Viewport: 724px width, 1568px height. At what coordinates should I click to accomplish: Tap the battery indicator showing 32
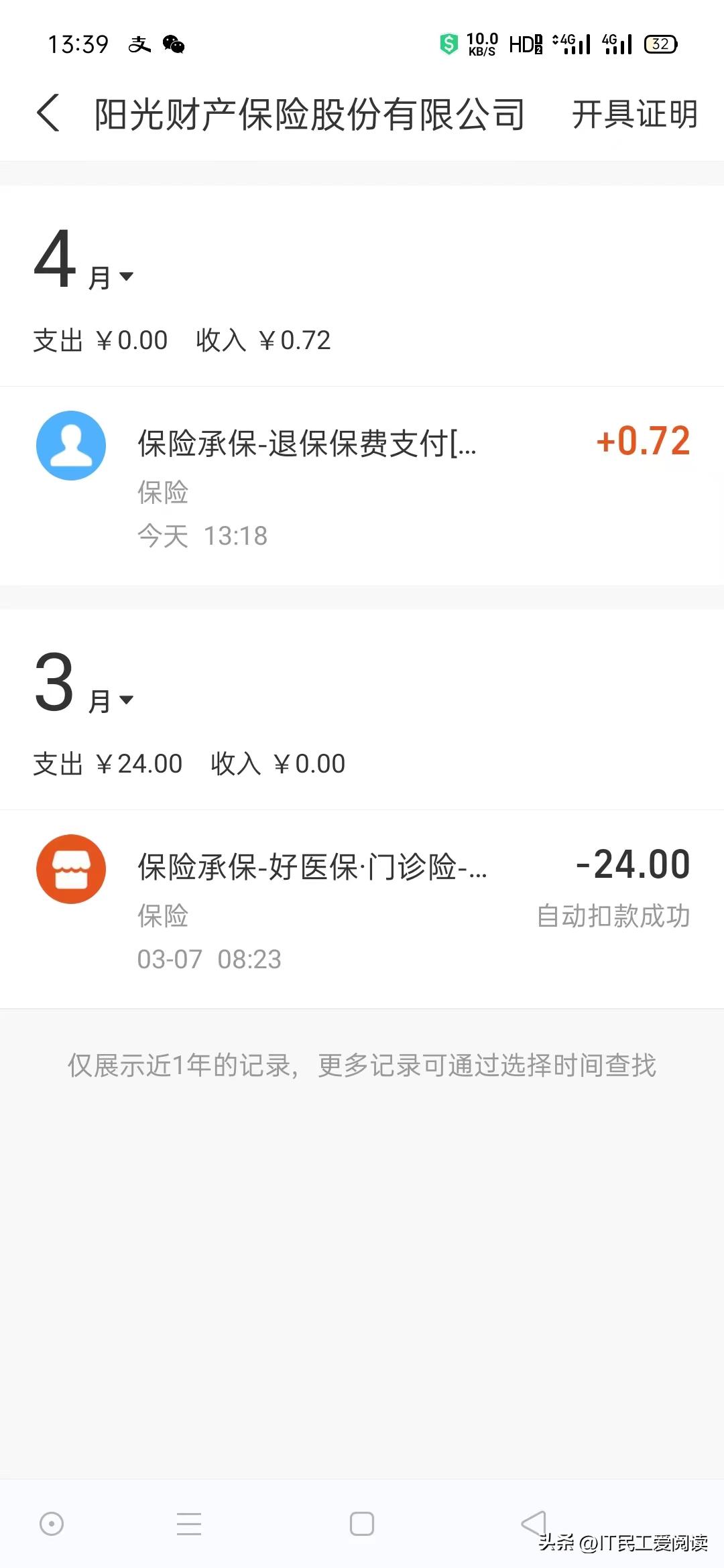[660, 44]
